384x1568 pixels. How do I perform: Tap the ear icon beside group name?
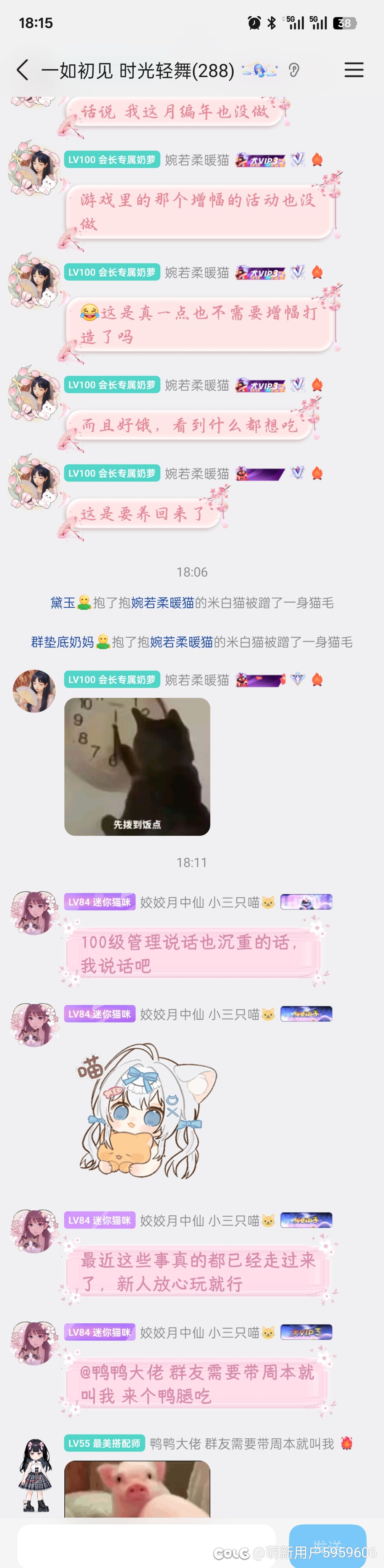pyautogui.click(x=294, y=71)
